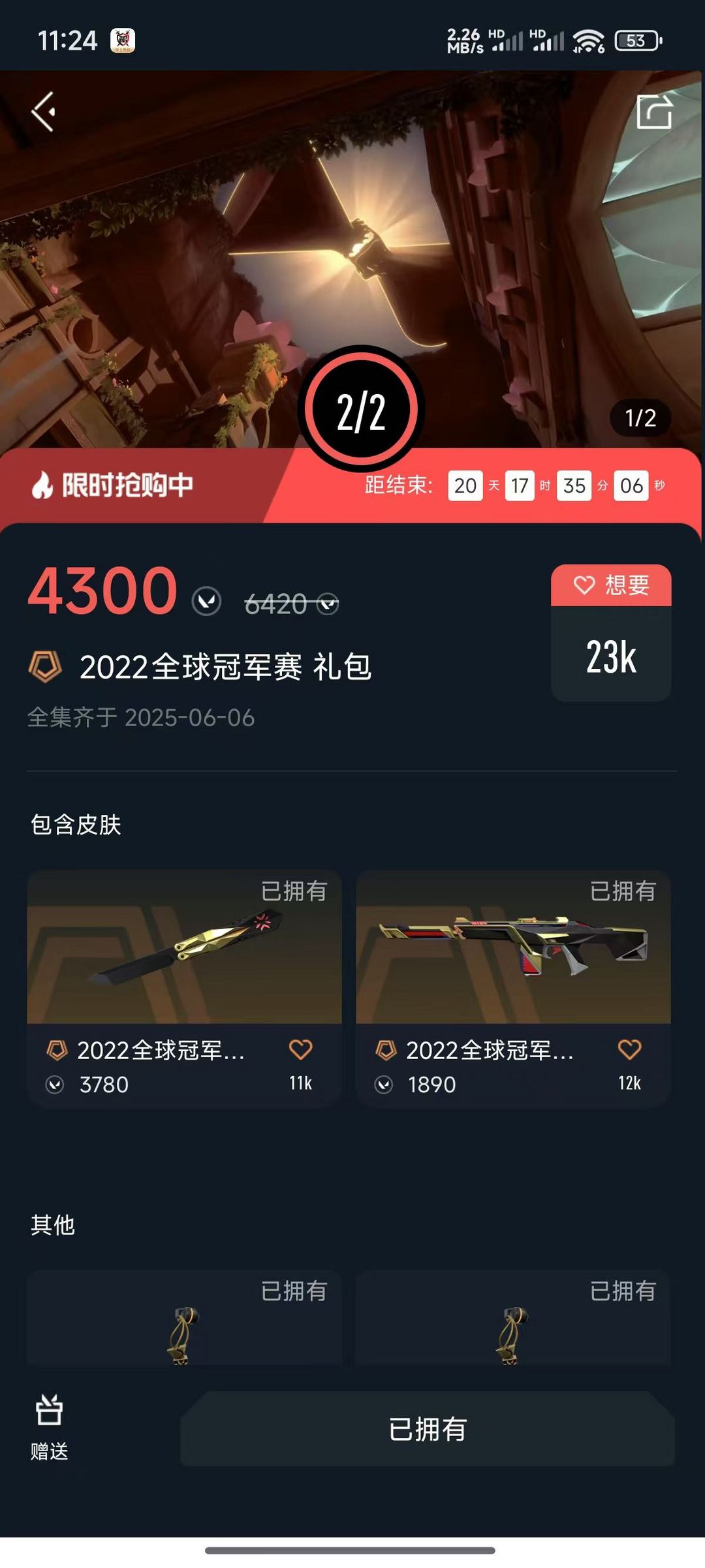This screenshot has width=705, height=1568.
Task: Tap the 想要 wishlist button
Action: point(611,585)
